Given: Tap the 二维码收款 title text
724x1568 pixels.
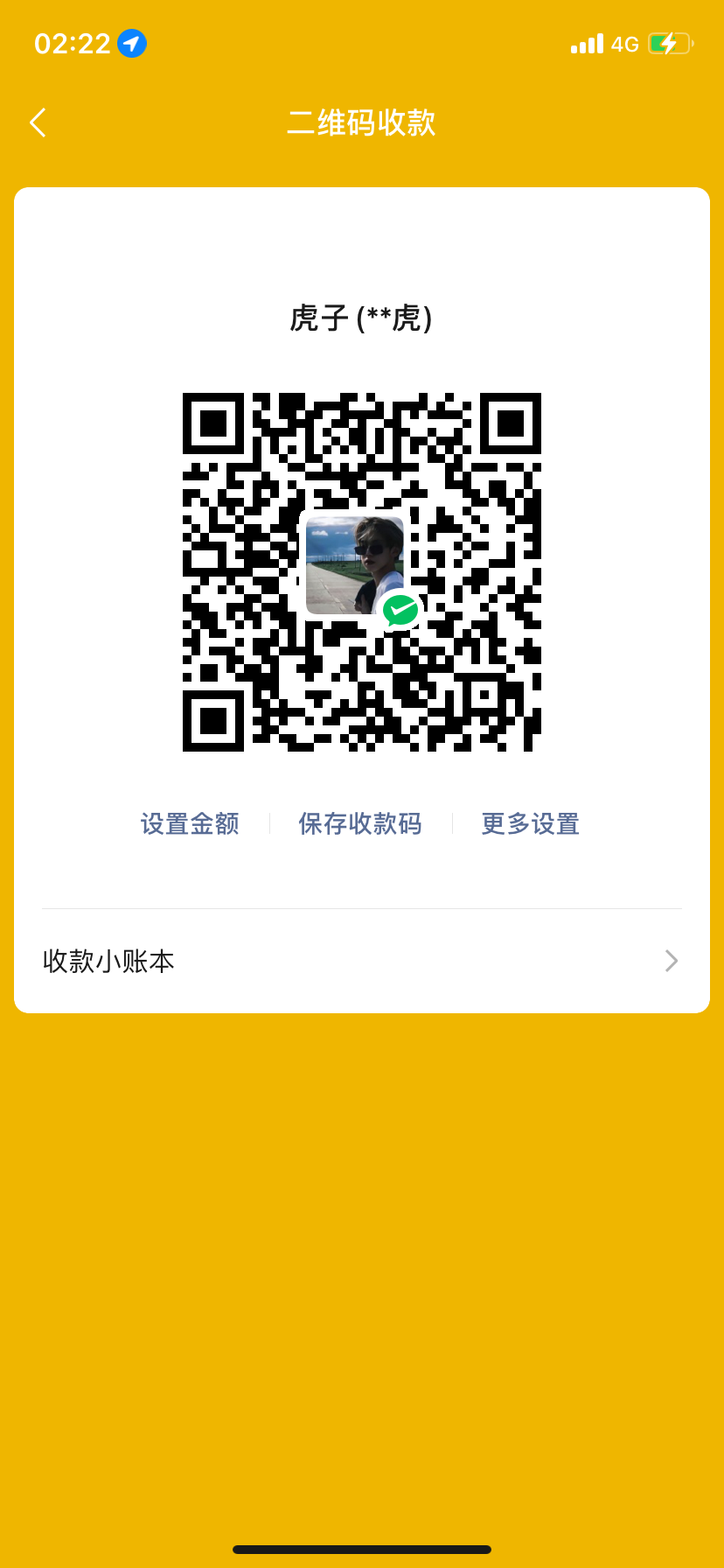Looking at the screenshot, I should pyautogui.click(x=361, y=122).
